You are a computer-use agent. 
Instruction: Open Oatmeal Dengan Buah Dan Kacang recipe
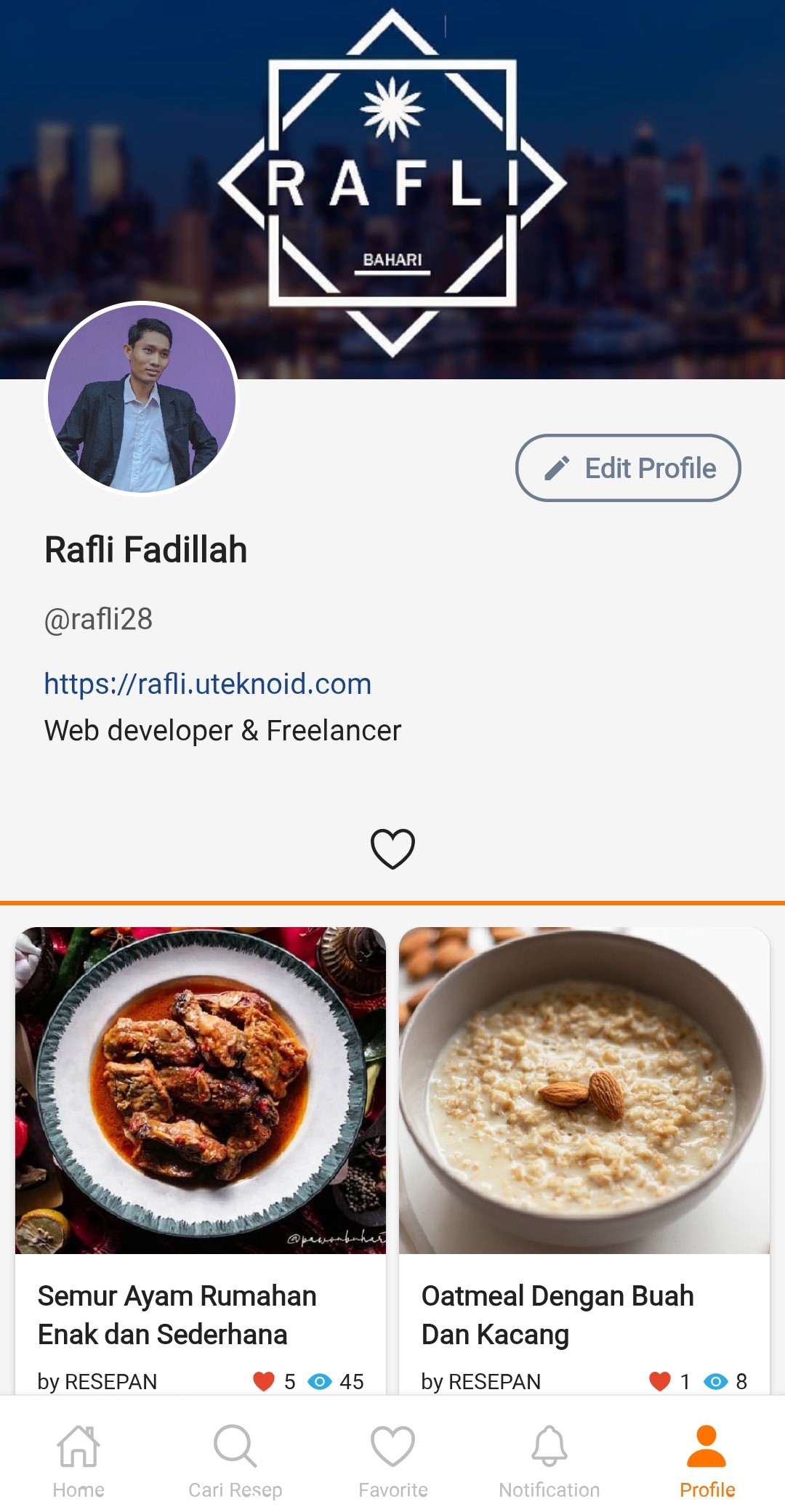(x=584, y=1163)
